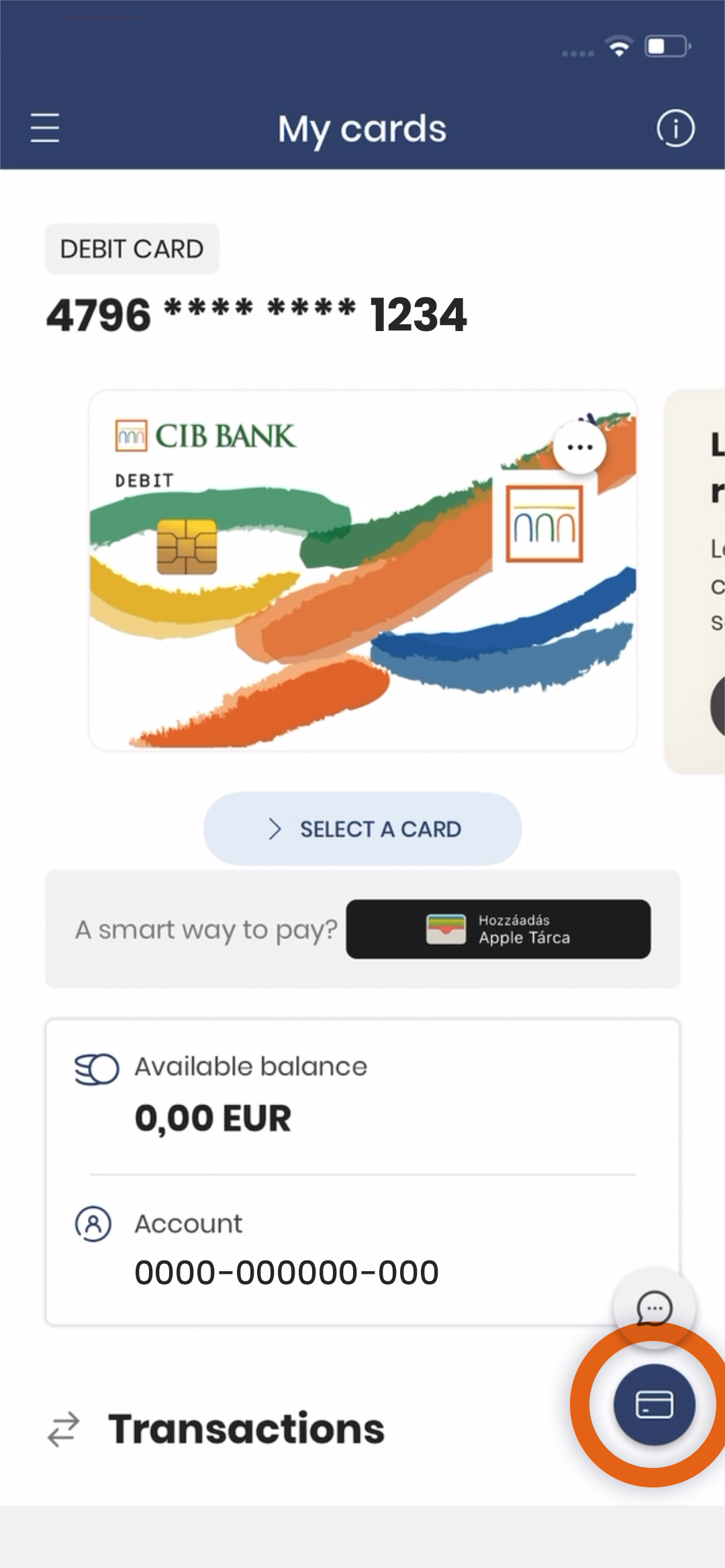Open the CIB Bank debit card image
The height and width of the screenshot is (1568, 725).
pos(362,570)
